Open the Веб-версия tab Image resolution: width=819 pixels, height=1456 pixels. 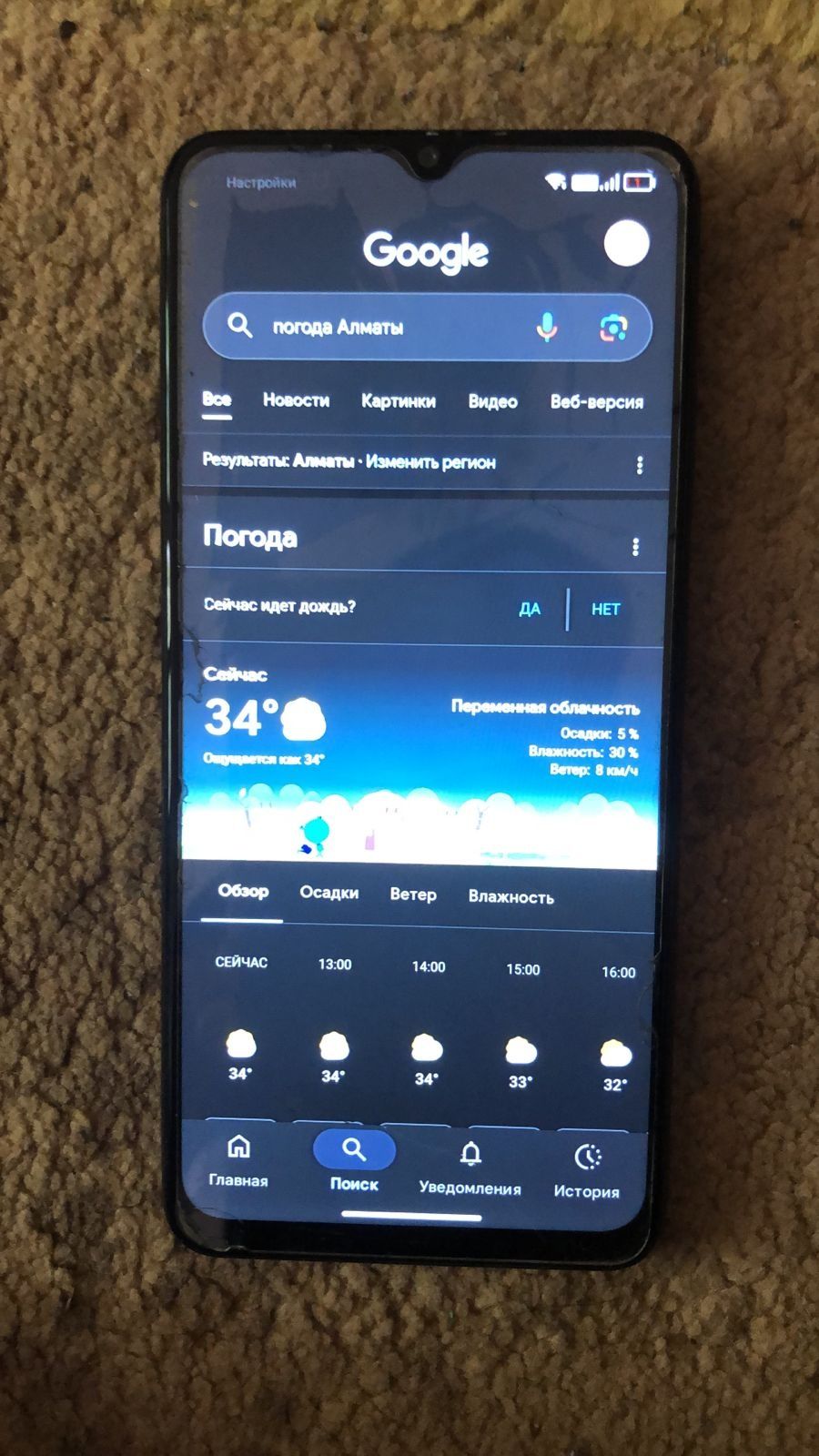596,402
